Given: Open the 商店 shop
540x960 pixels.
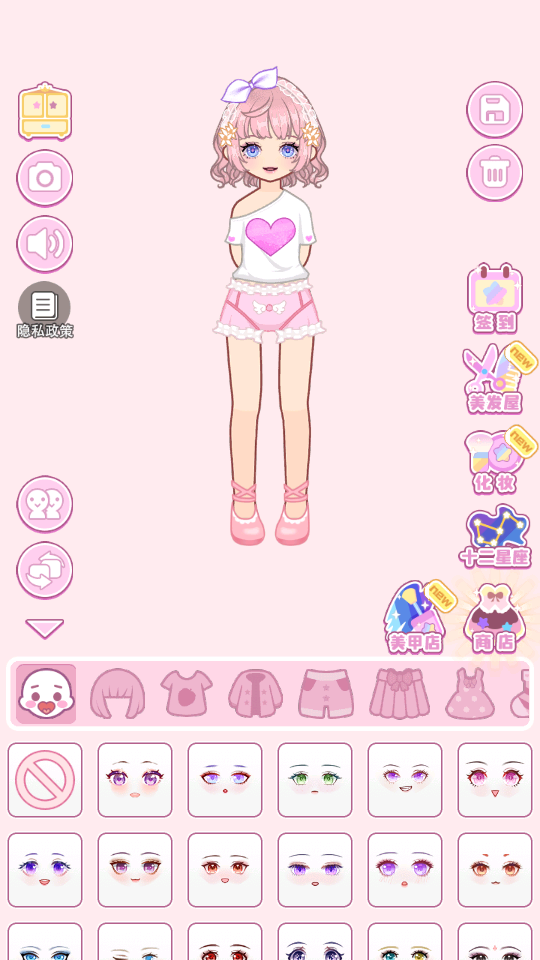Looking at the screenshot, I should pos(495,617).
